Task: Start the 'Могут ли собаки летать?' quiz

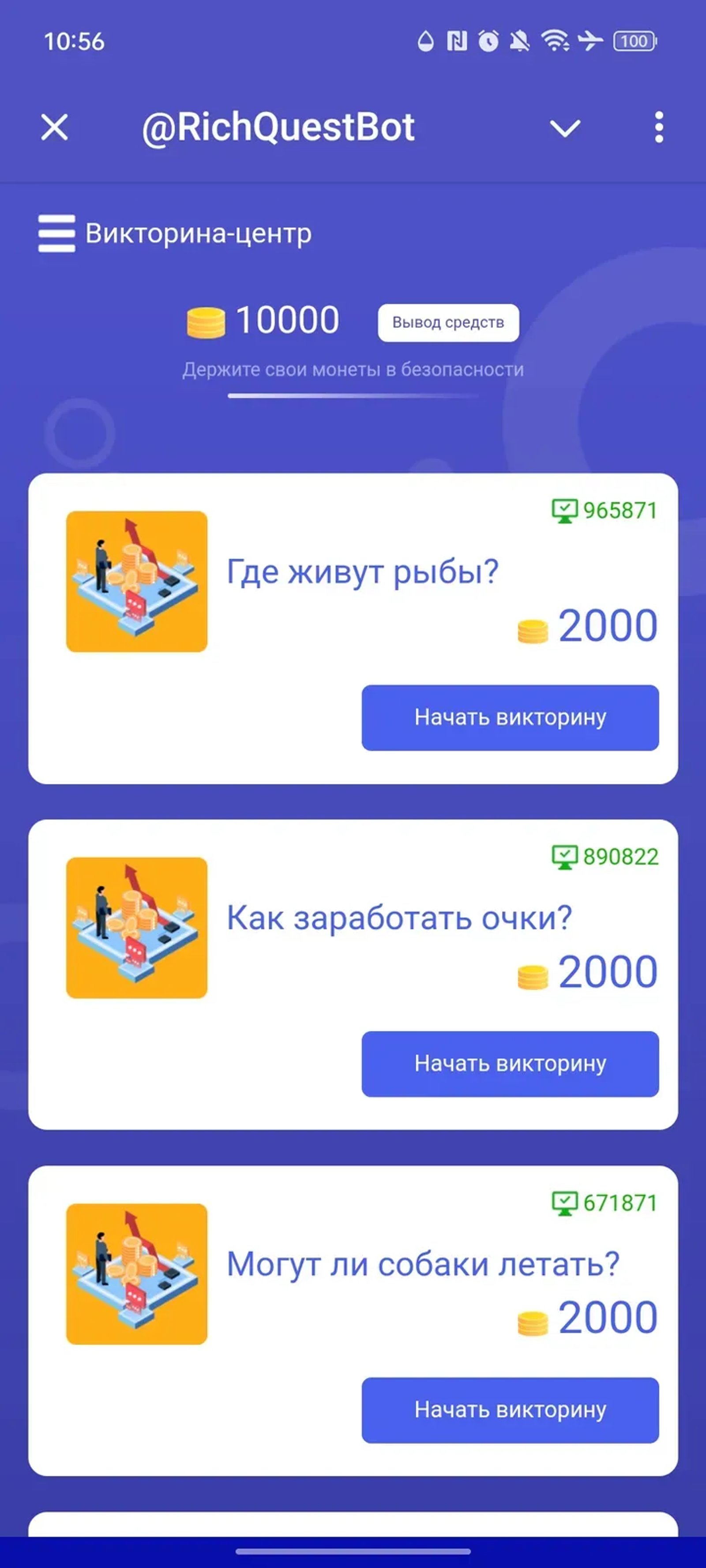Action: point(511,1409)
